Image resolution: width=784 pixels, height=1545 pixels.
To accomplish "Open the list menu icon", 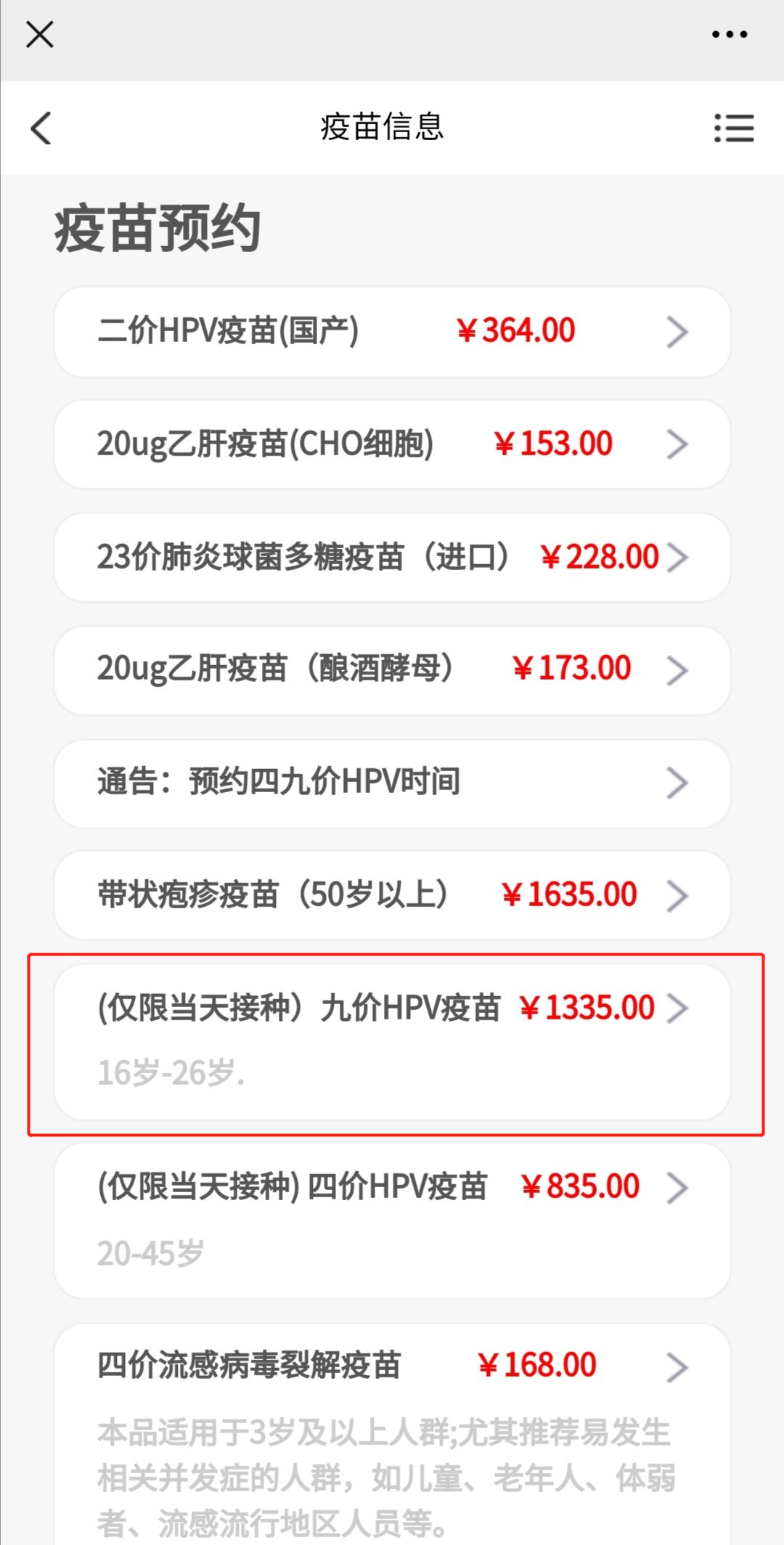I will pyautogui.click(x=733, y=128).
